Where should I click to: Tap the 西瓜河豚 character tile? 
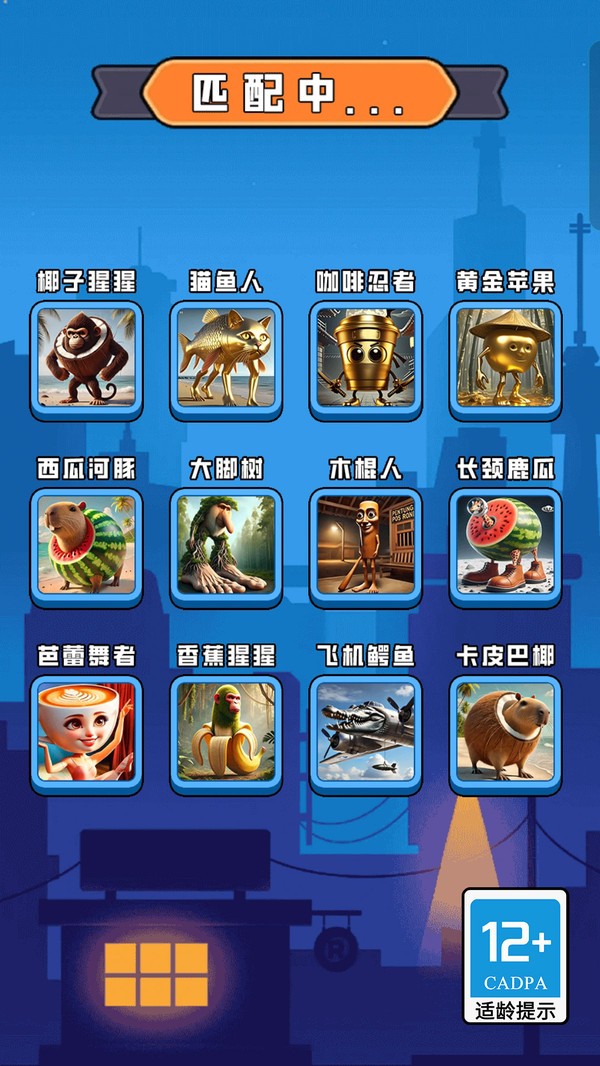pos(86,545)
